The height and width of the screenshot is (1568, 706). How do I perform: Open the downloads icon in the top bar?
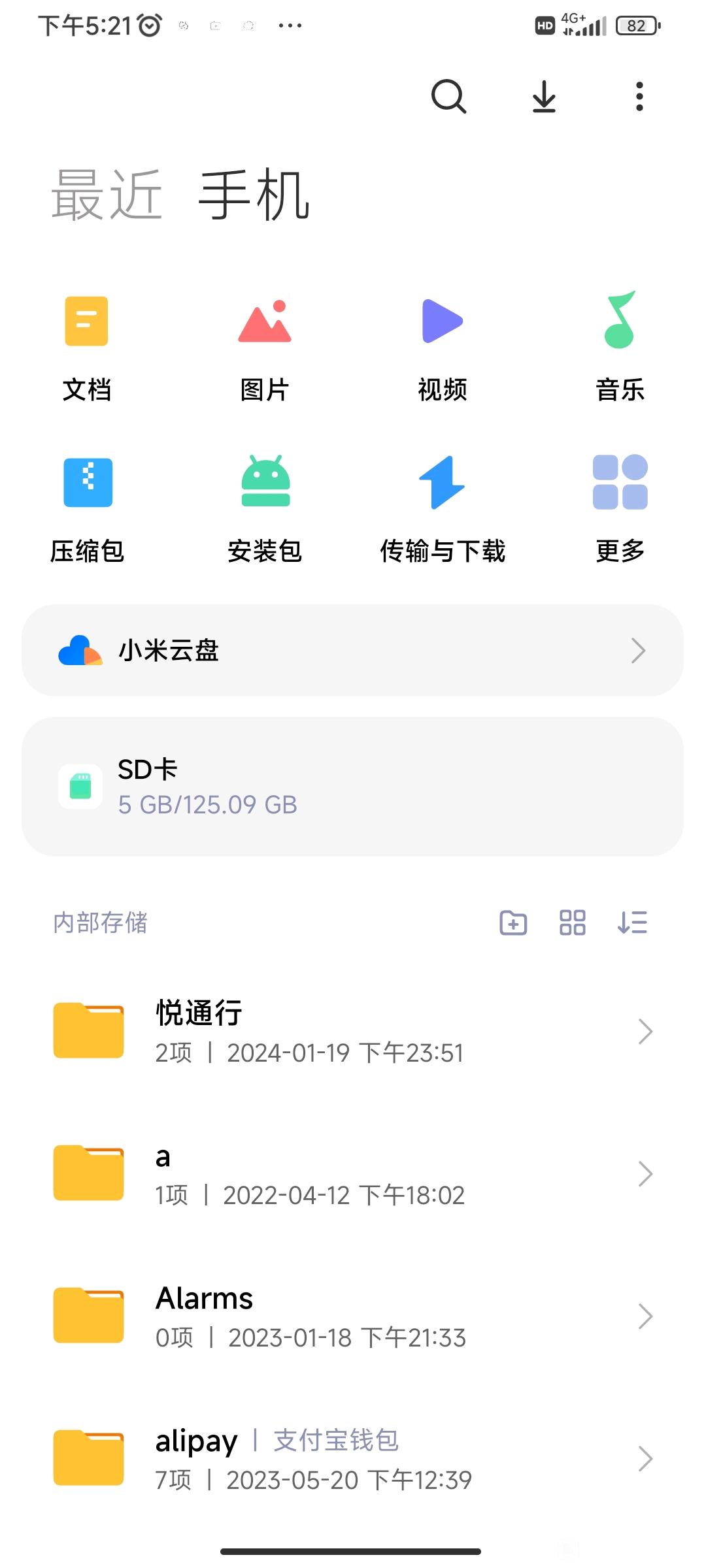(x=544, y=97)
